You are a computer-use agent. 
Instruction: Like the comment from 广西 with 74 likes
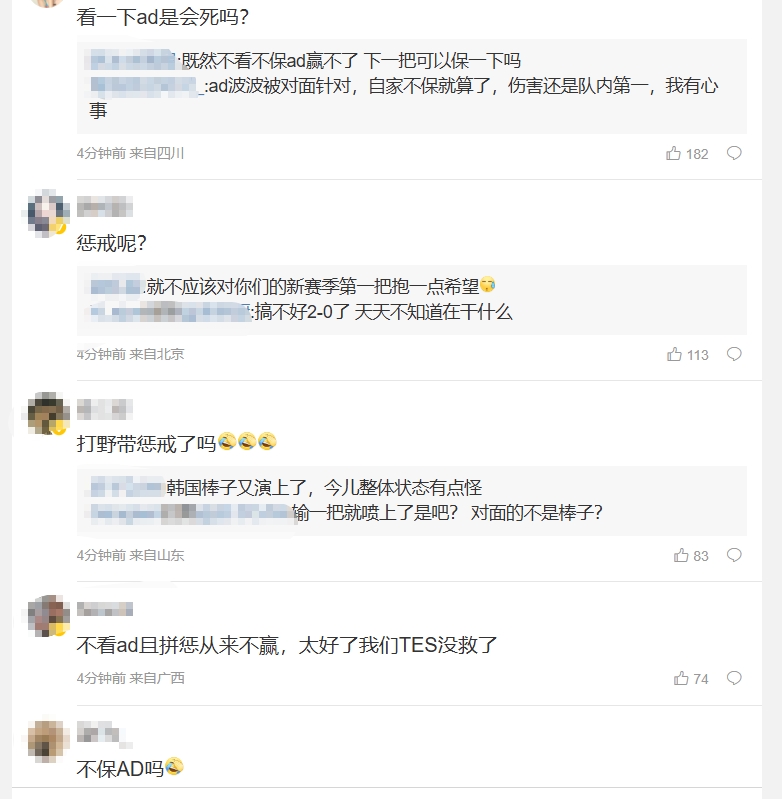681,679
